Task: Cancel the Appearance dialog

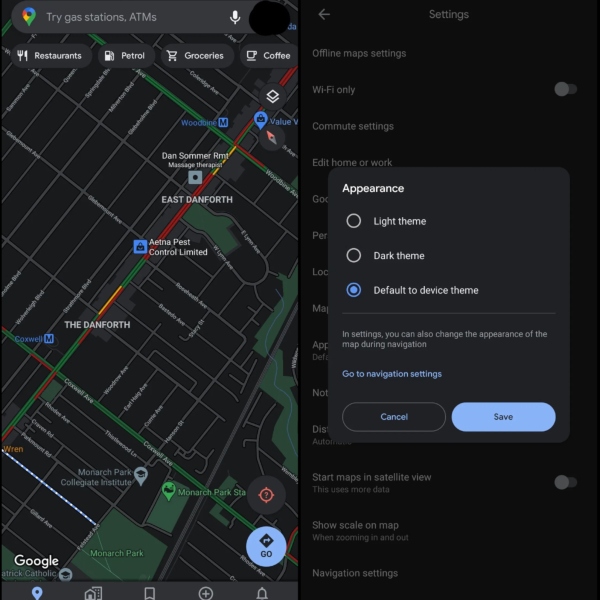Action: tap(394, 417)
